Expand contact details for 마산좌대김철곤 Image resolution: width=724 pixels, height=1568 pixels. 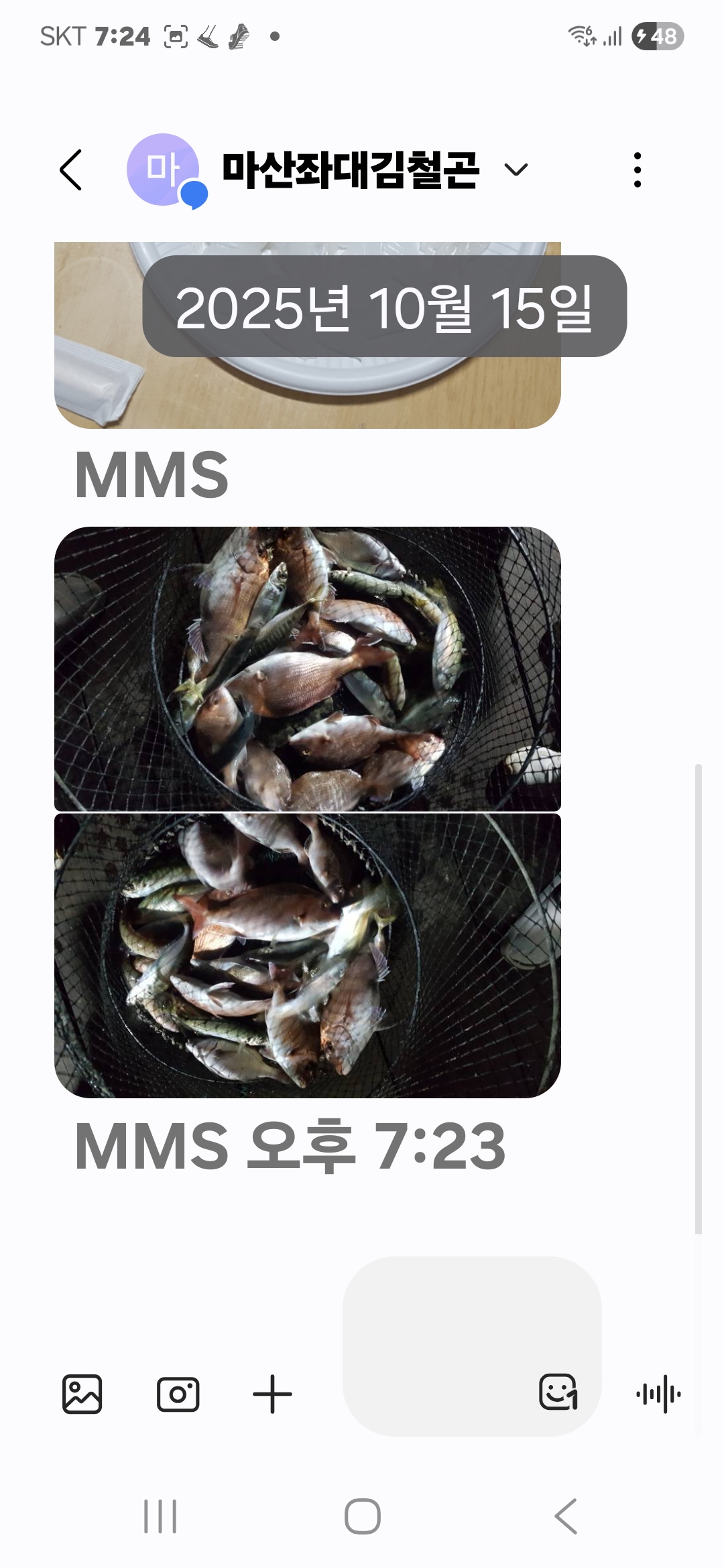coord(516,170)
